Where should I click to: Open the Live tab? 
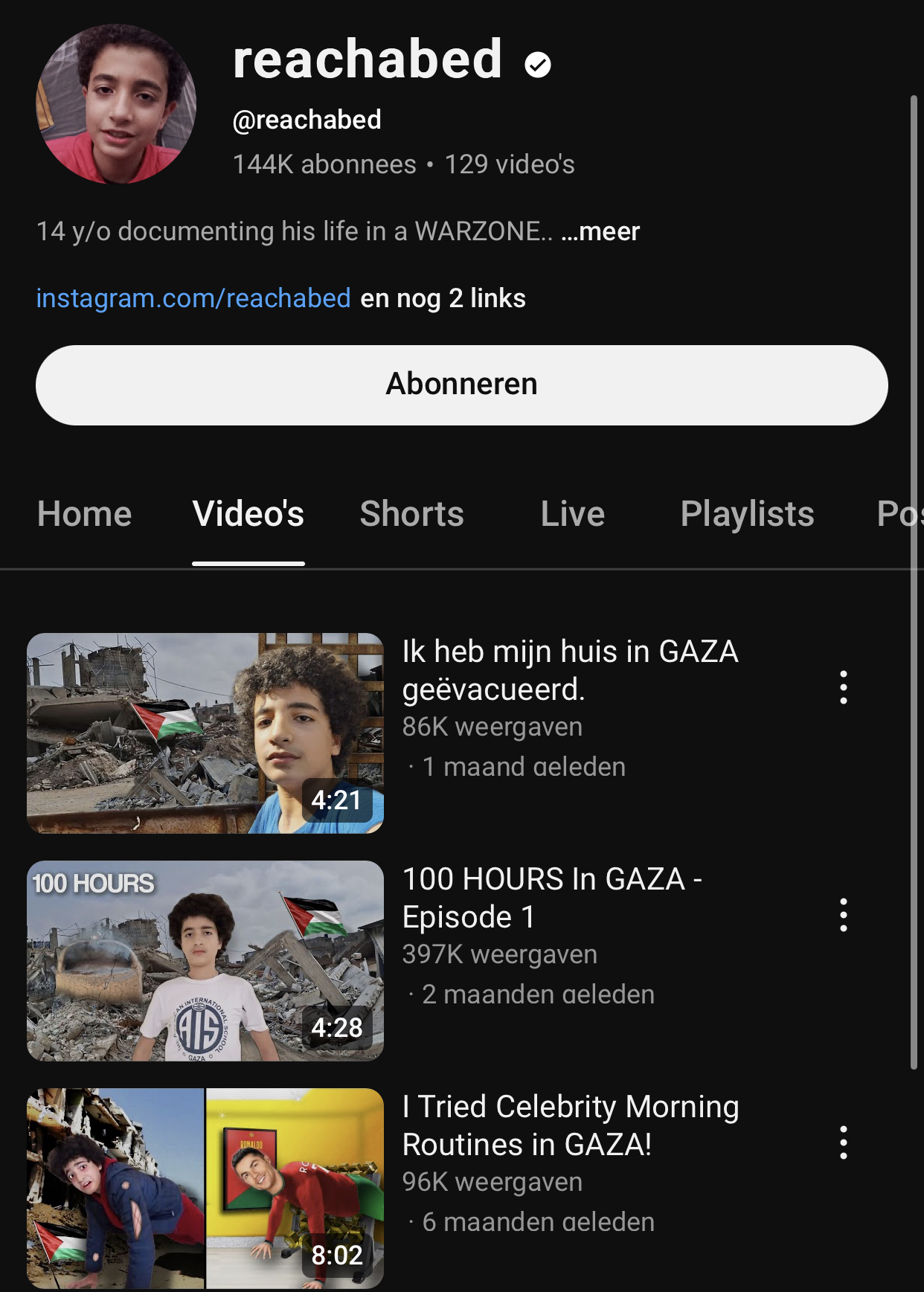coord(572,514)
